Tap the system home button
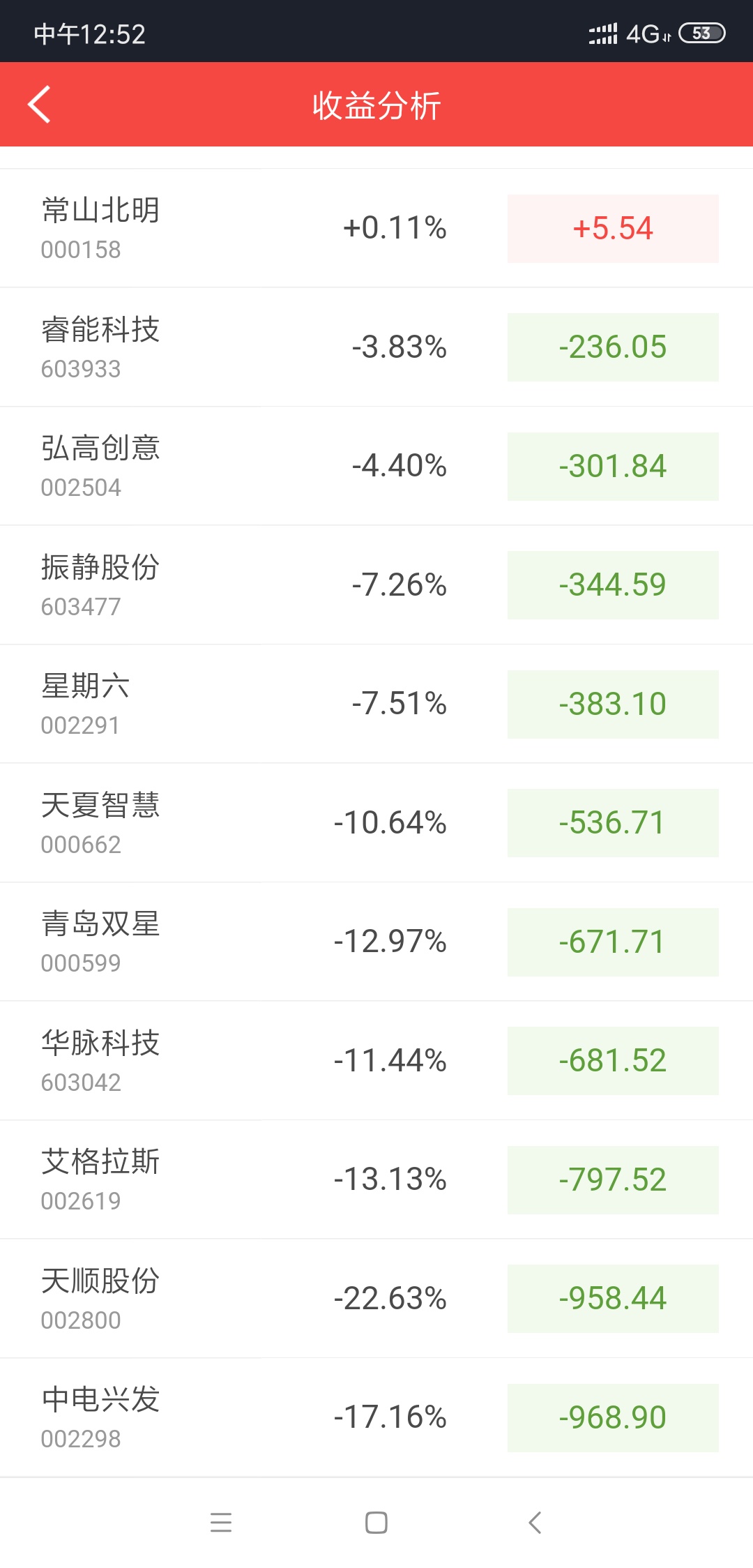This screenshot has height=1568, width=753. tap(376, 1522)
